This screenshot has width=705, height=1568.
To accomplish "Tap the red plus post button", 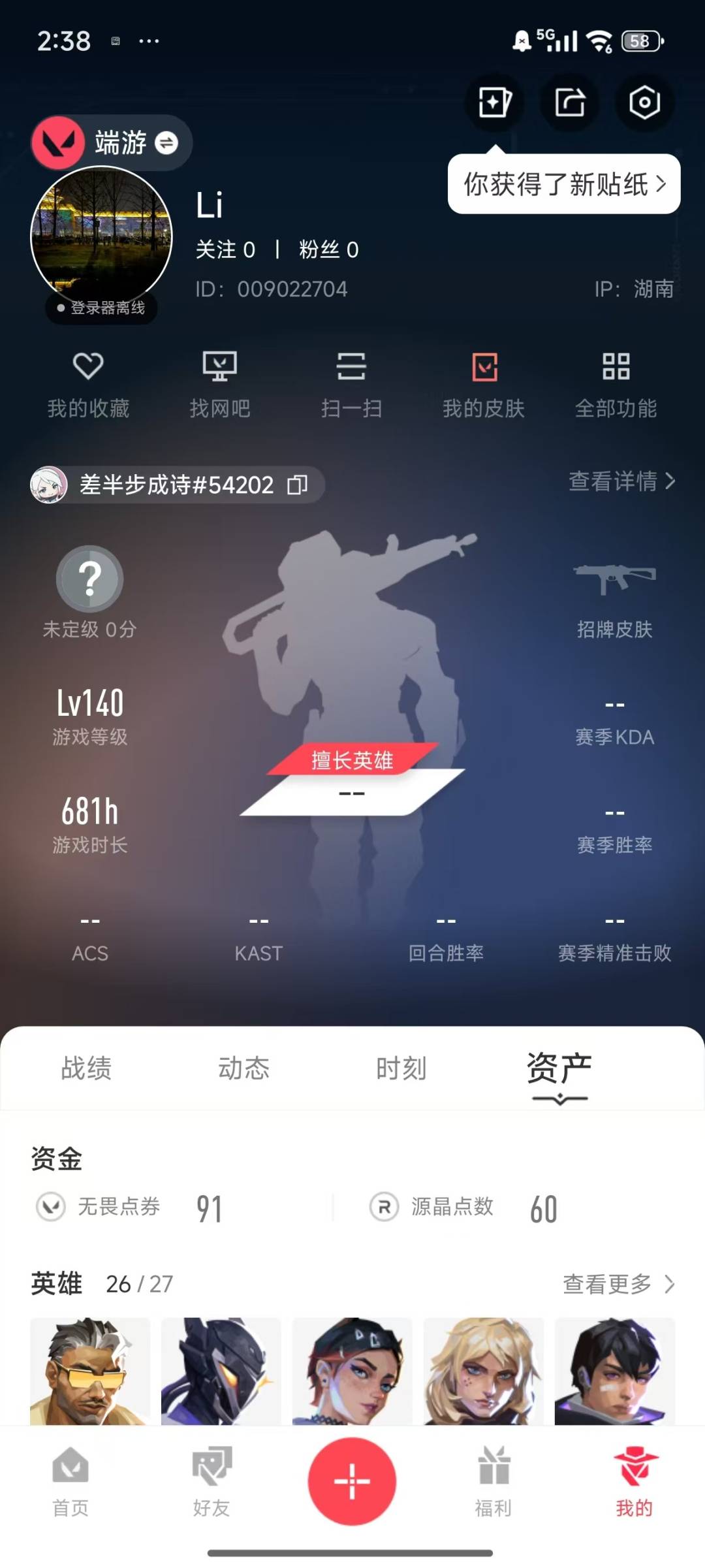I will click(352, 1481).
